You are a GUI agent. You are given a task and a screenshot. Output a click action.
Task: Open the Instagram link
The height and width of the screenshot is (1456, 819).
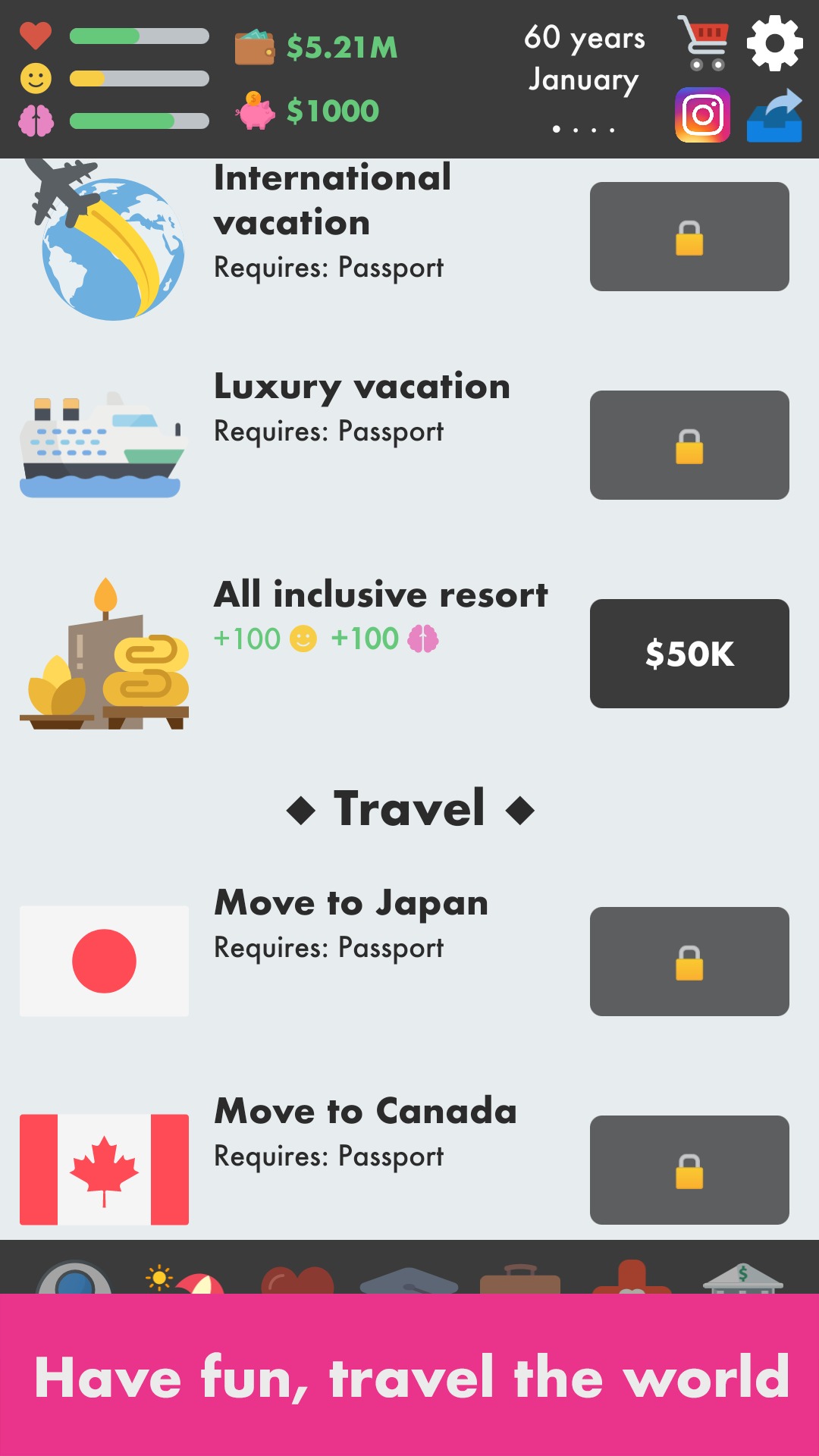pyautogui.click(x=703, y=115)
